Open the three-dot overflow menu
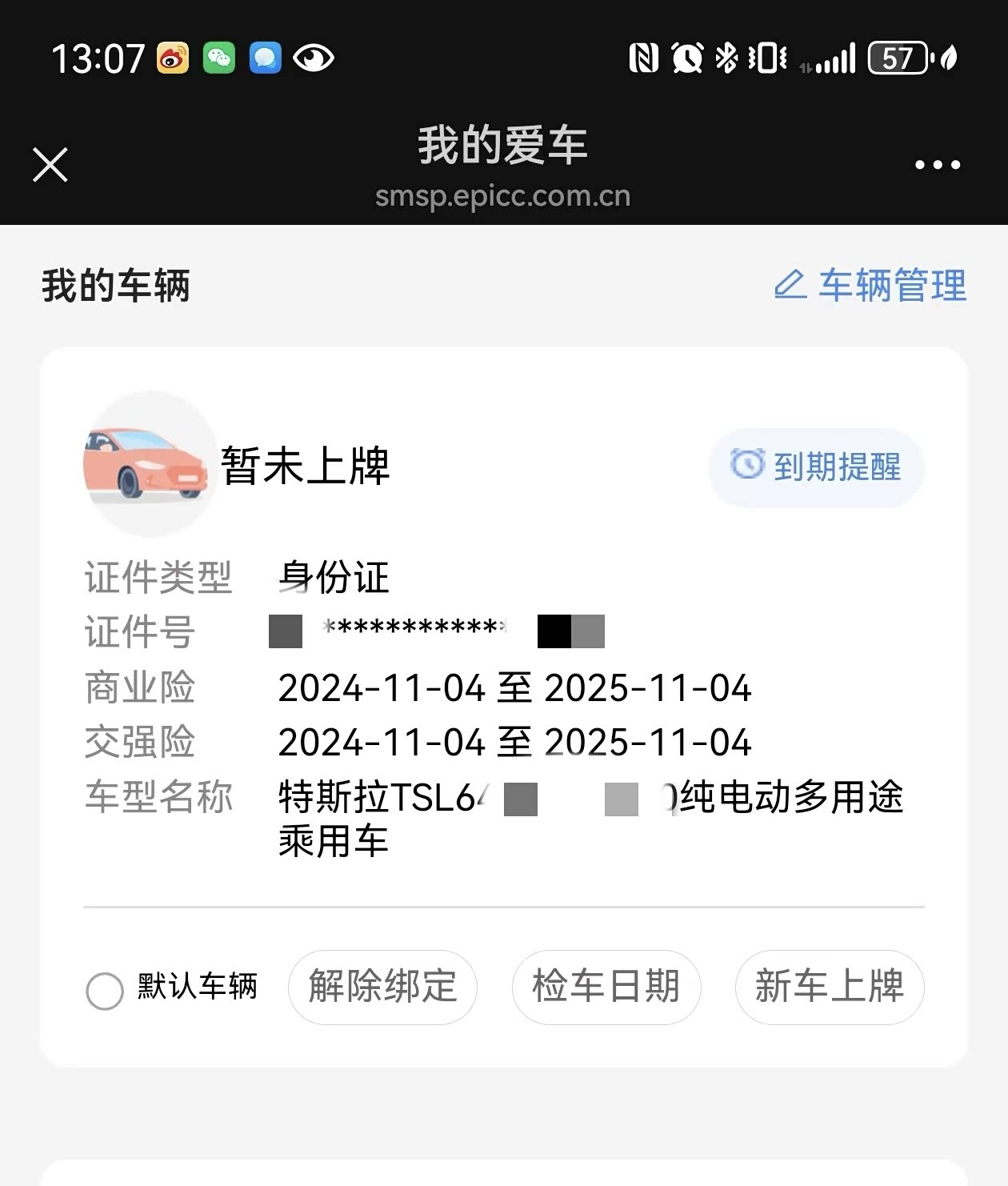 [938, 165]
